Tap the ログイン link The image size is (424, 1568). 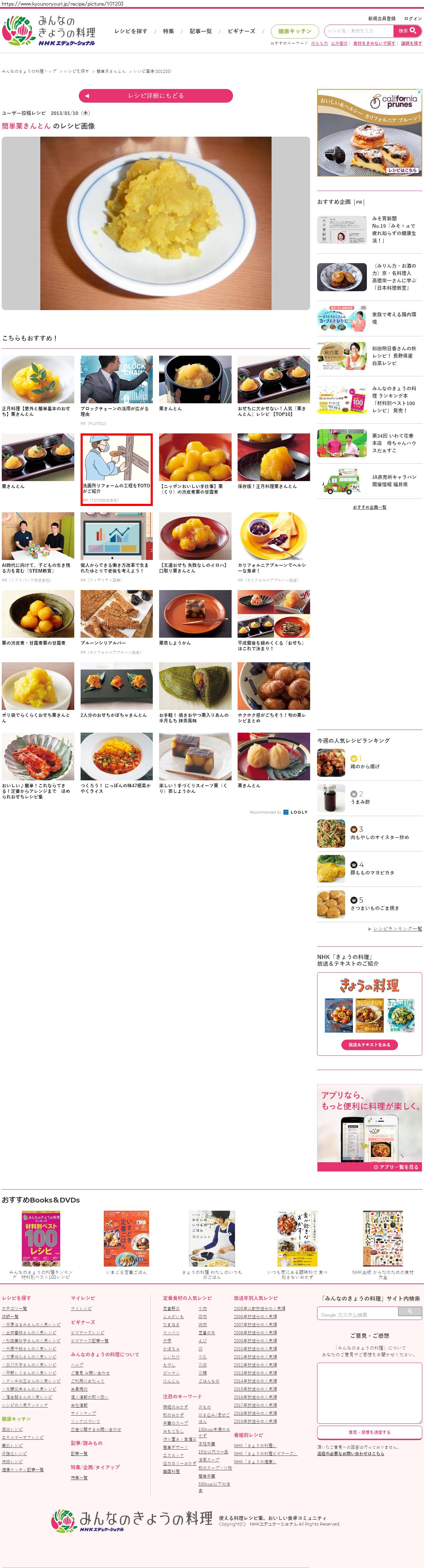[413, 18]
